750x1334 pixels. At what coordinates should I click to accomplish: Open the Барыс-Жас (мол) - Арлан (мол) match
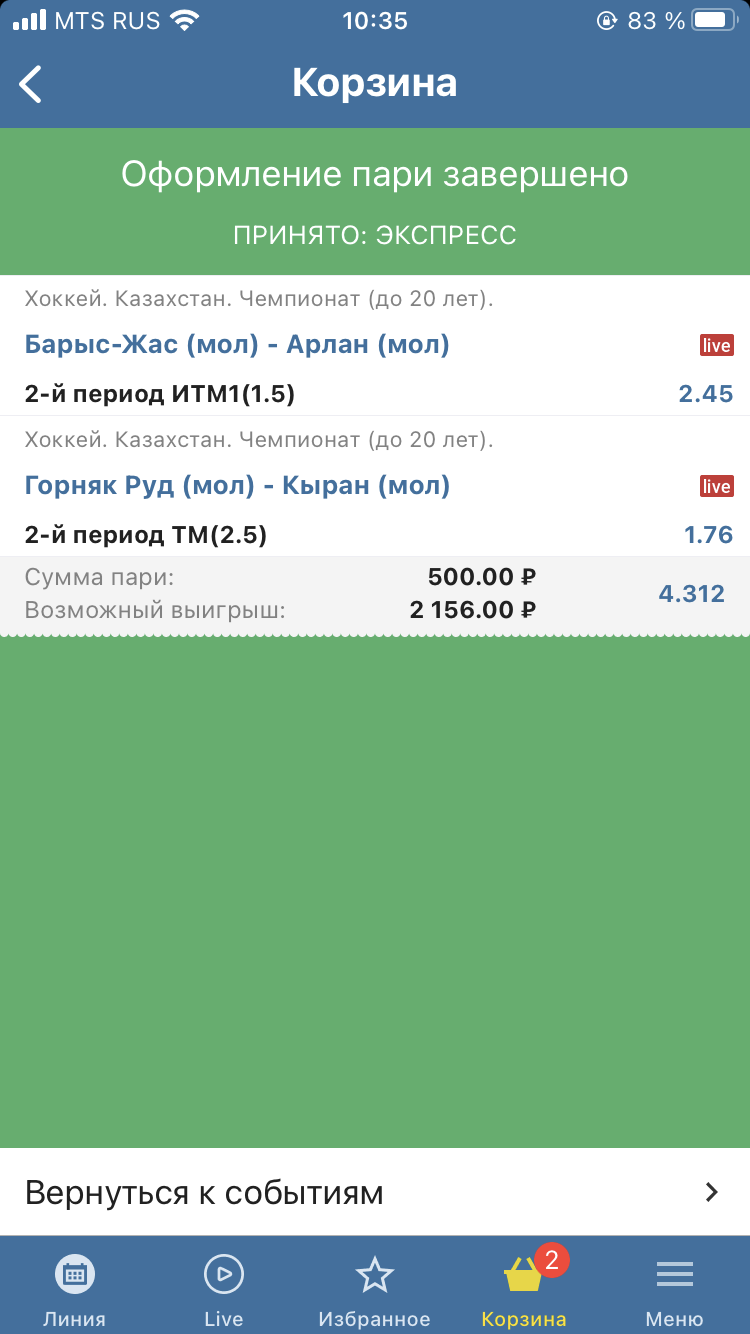[x=237, y=345]
